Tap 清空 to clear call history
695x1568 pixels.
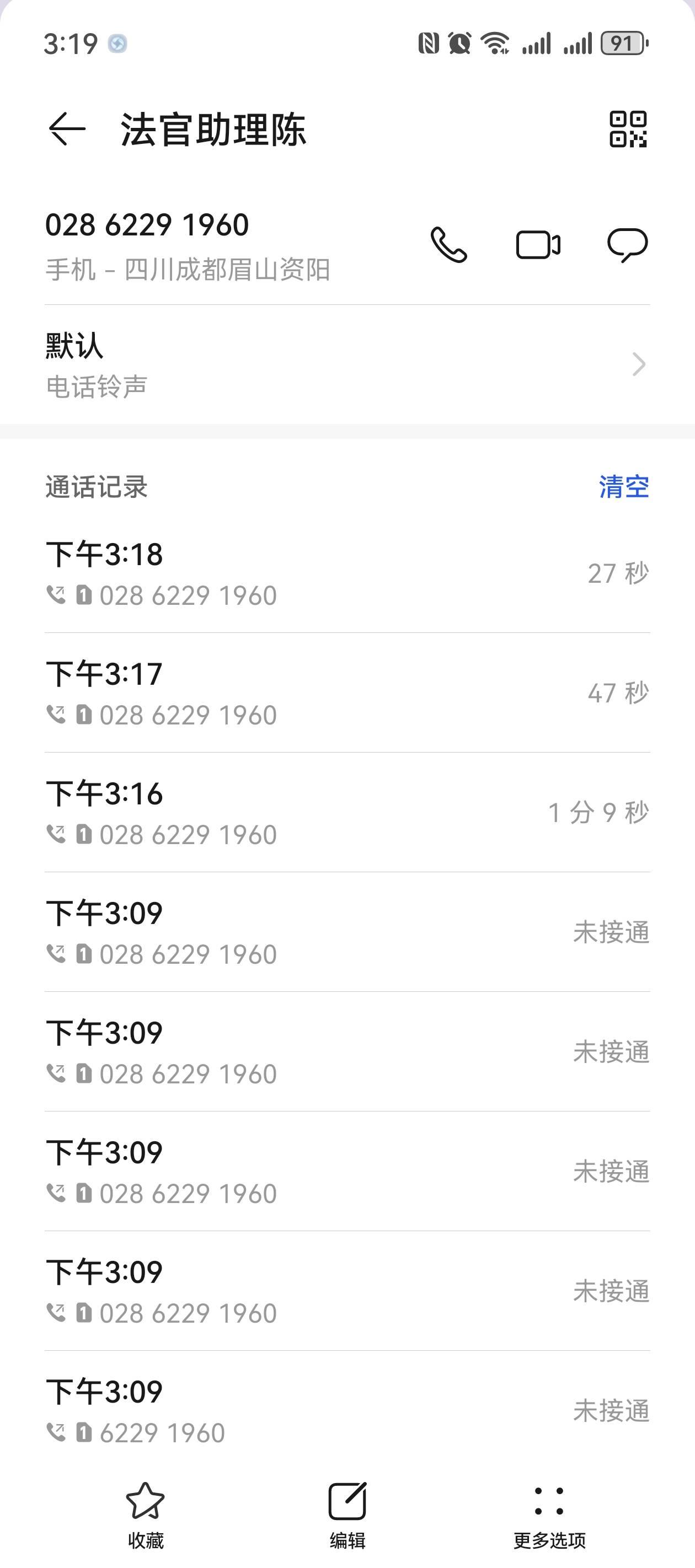click(624, 487)
